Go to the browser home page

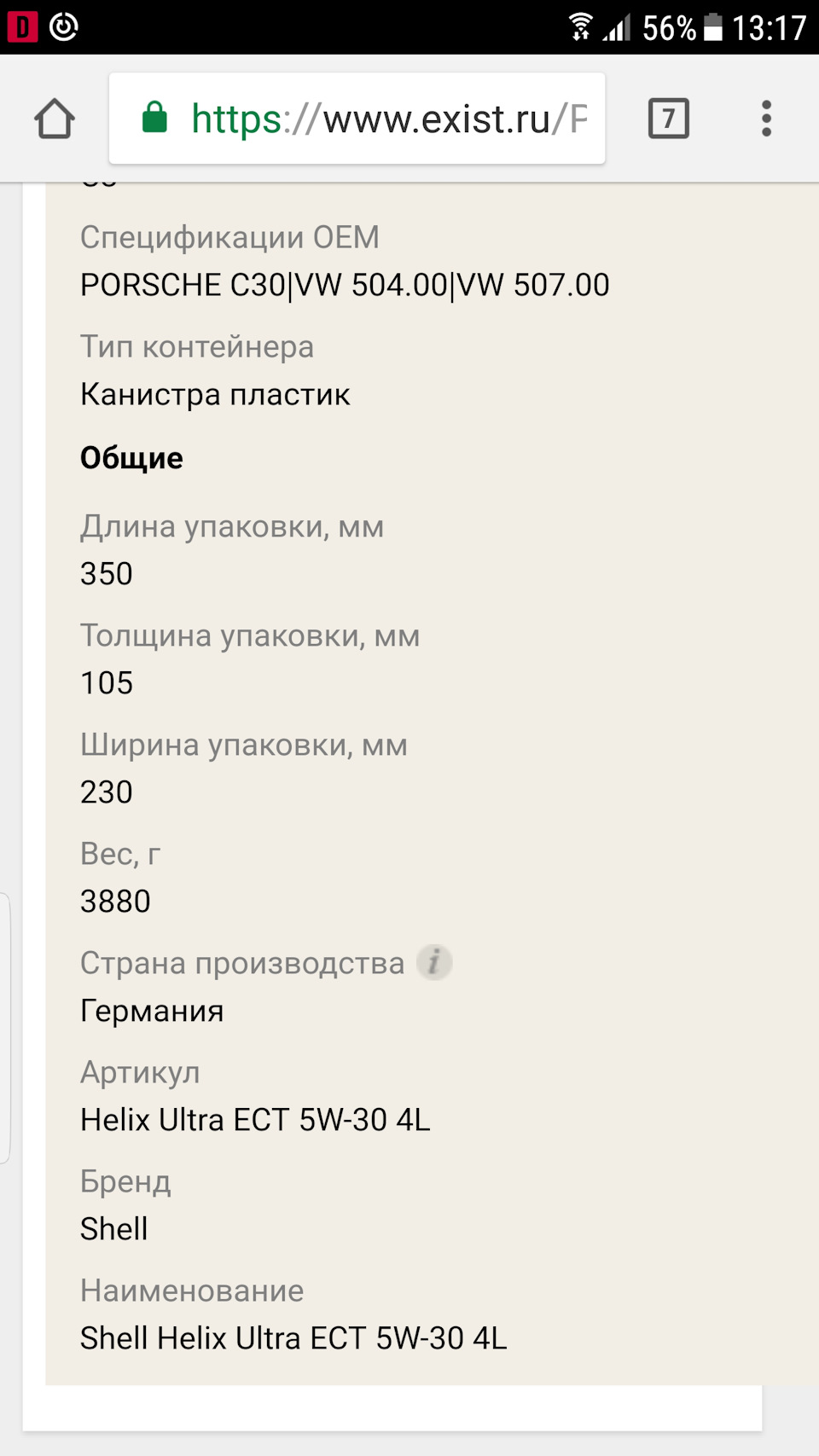[55, 119]
